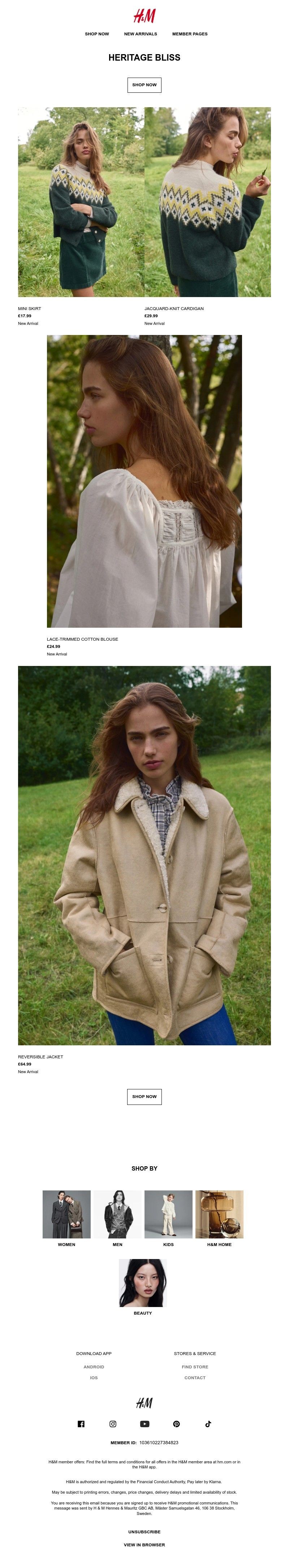Open H&M Instagram profile
Screen dimensions: 289x1568
[113, 1424]
